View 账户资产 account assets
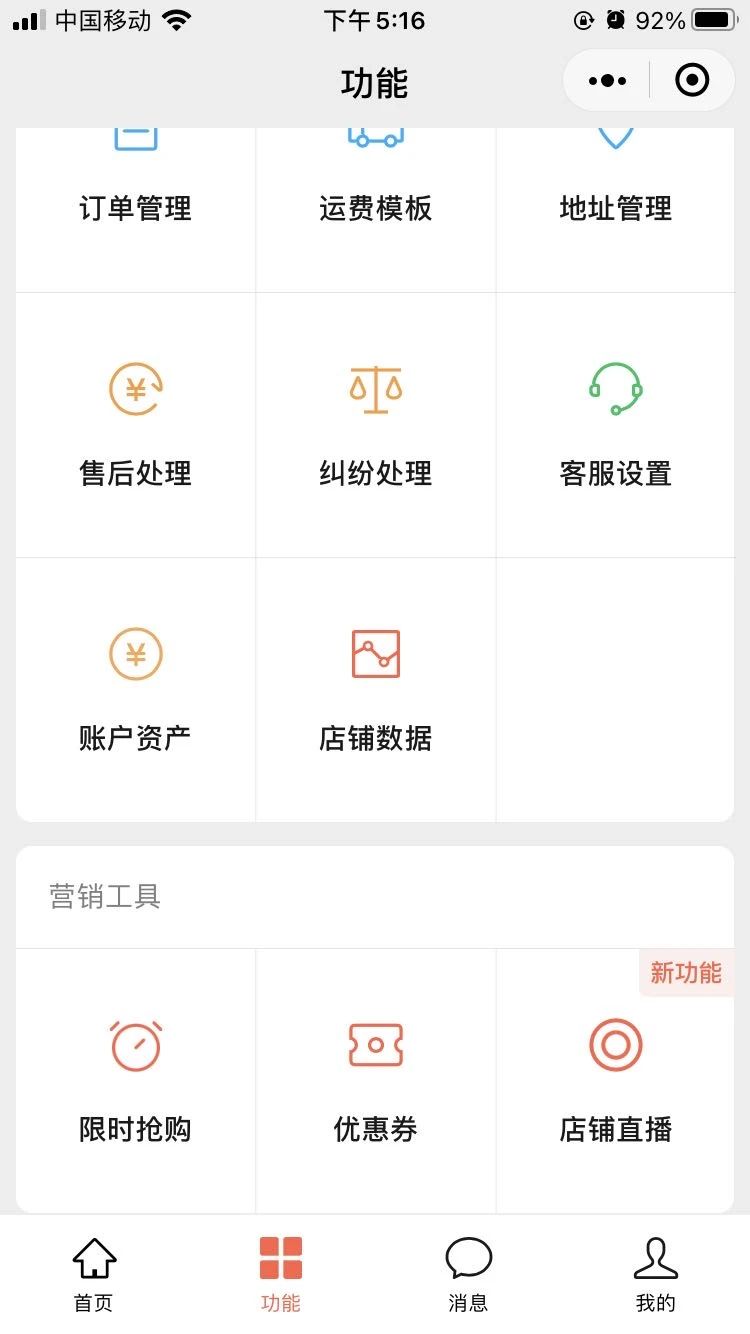This screenshot has width=750, height=1334. coord(136,690)
